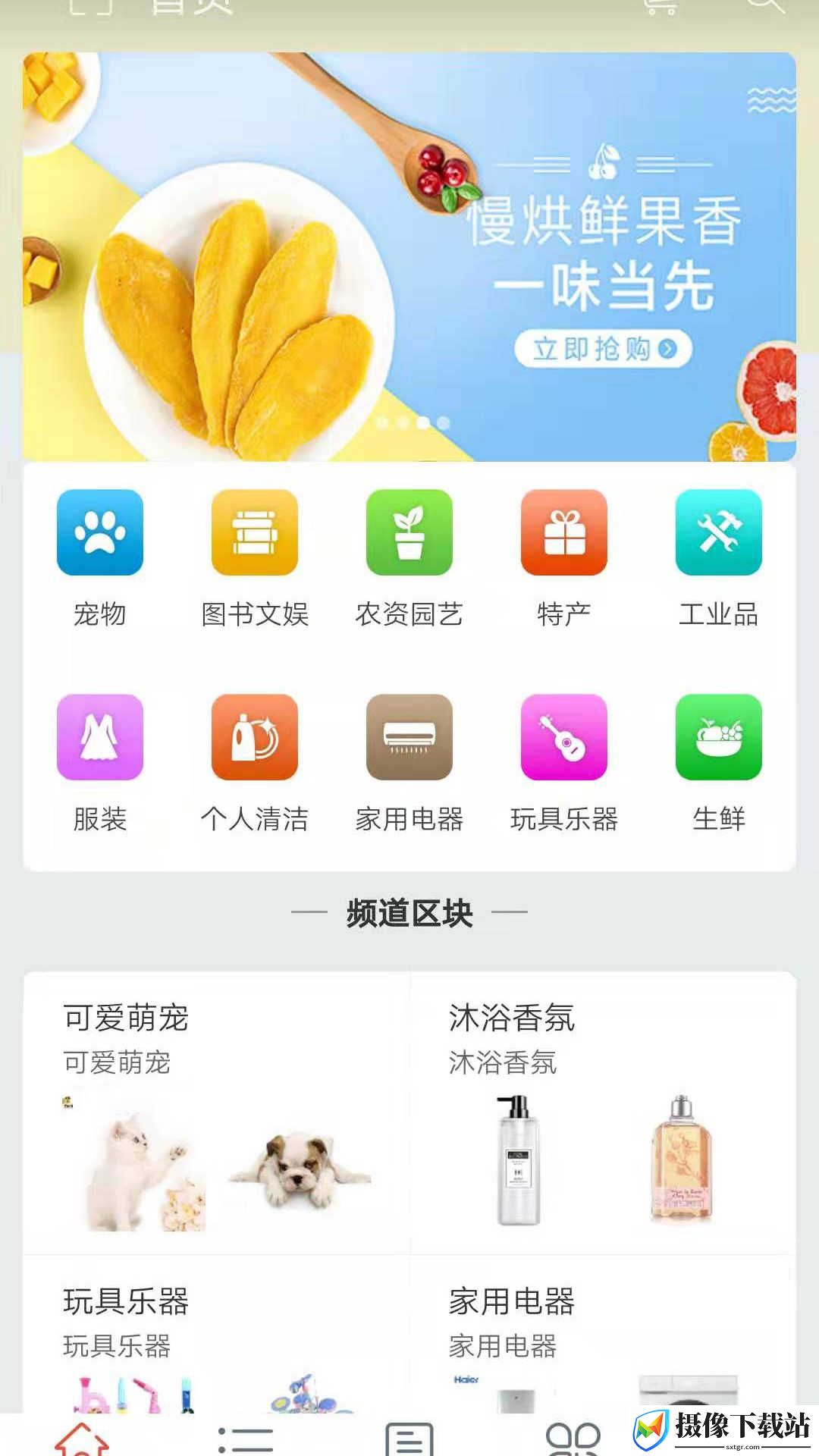The height and width of the screenshot is (1456, 819).
Task: Tap the 立即抢购 banner button
Action: click(x=604, y=349)
